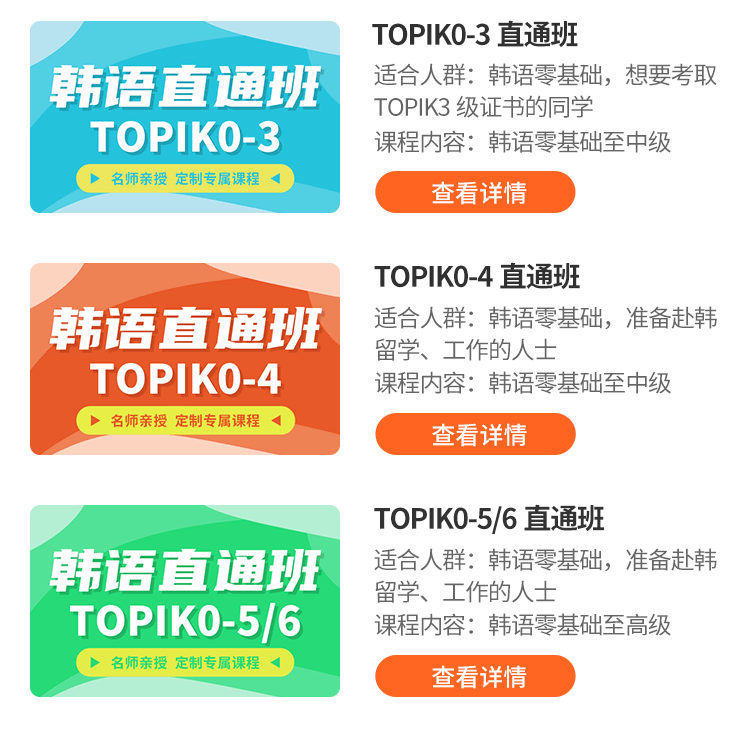View details for TOPIK0-4 直通班

click(475, 434)
